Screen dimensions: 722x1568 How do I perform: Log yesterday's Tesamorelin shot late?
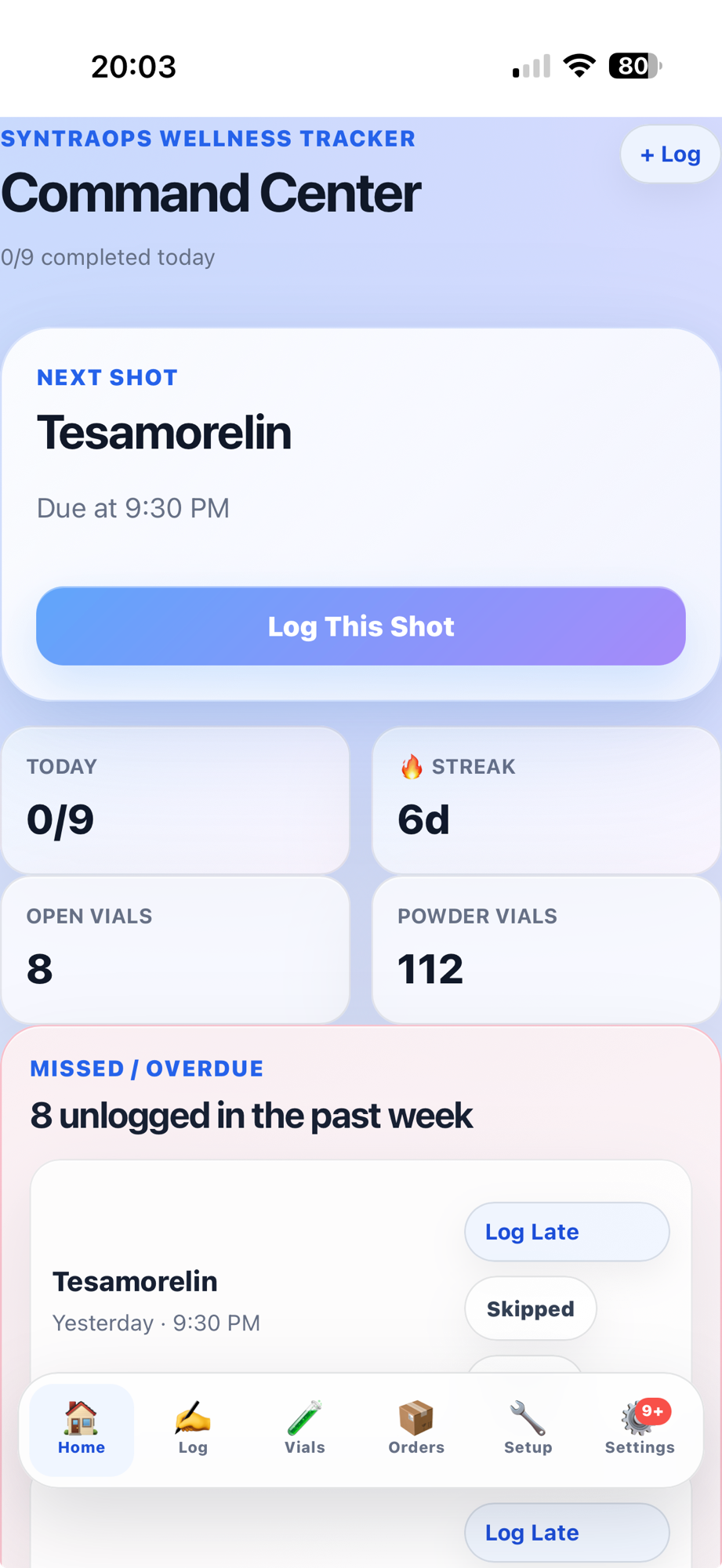pos(567,1232)
